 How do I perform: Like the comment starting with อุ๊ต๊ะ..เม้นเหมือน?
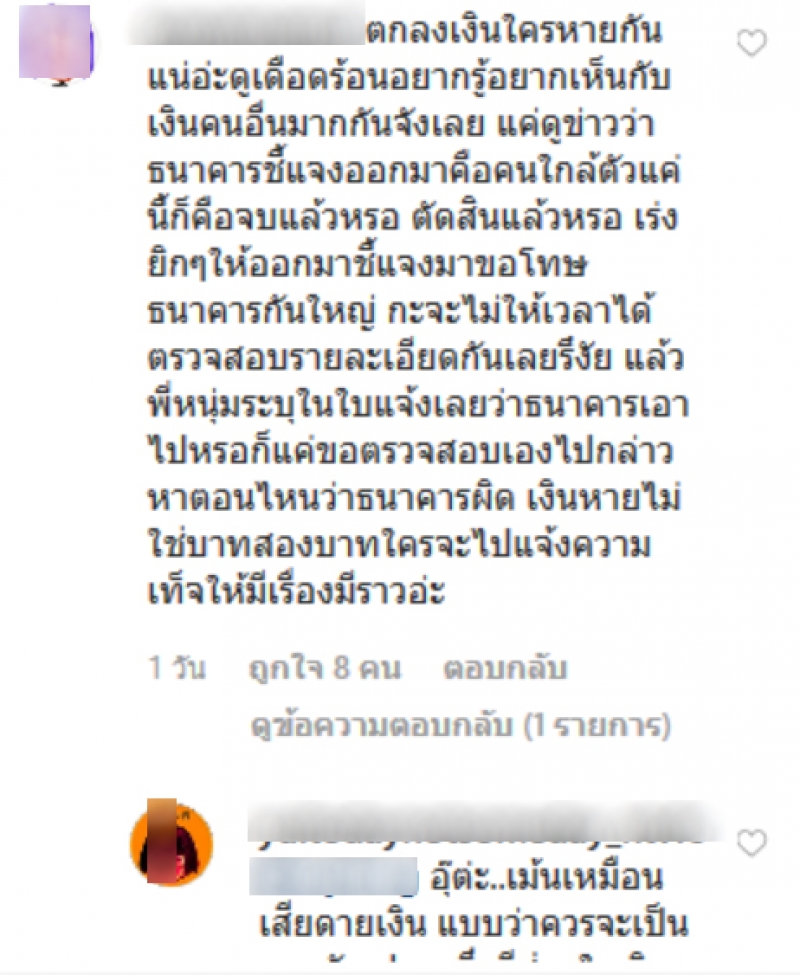pos(751,843)
